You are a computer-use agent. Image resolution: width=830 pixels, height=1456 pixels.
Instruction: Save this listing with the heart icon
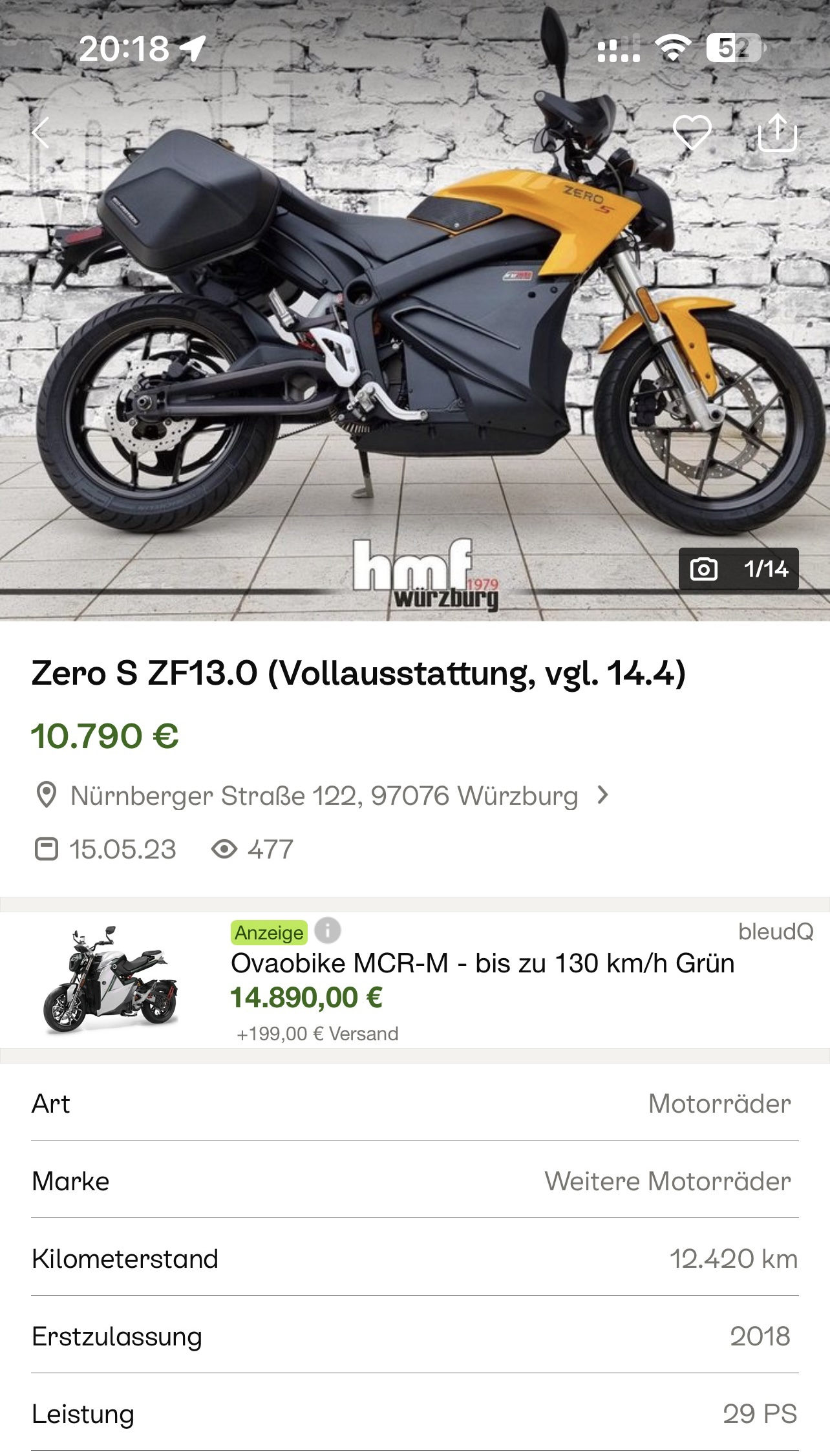click(x=692, y=133)
